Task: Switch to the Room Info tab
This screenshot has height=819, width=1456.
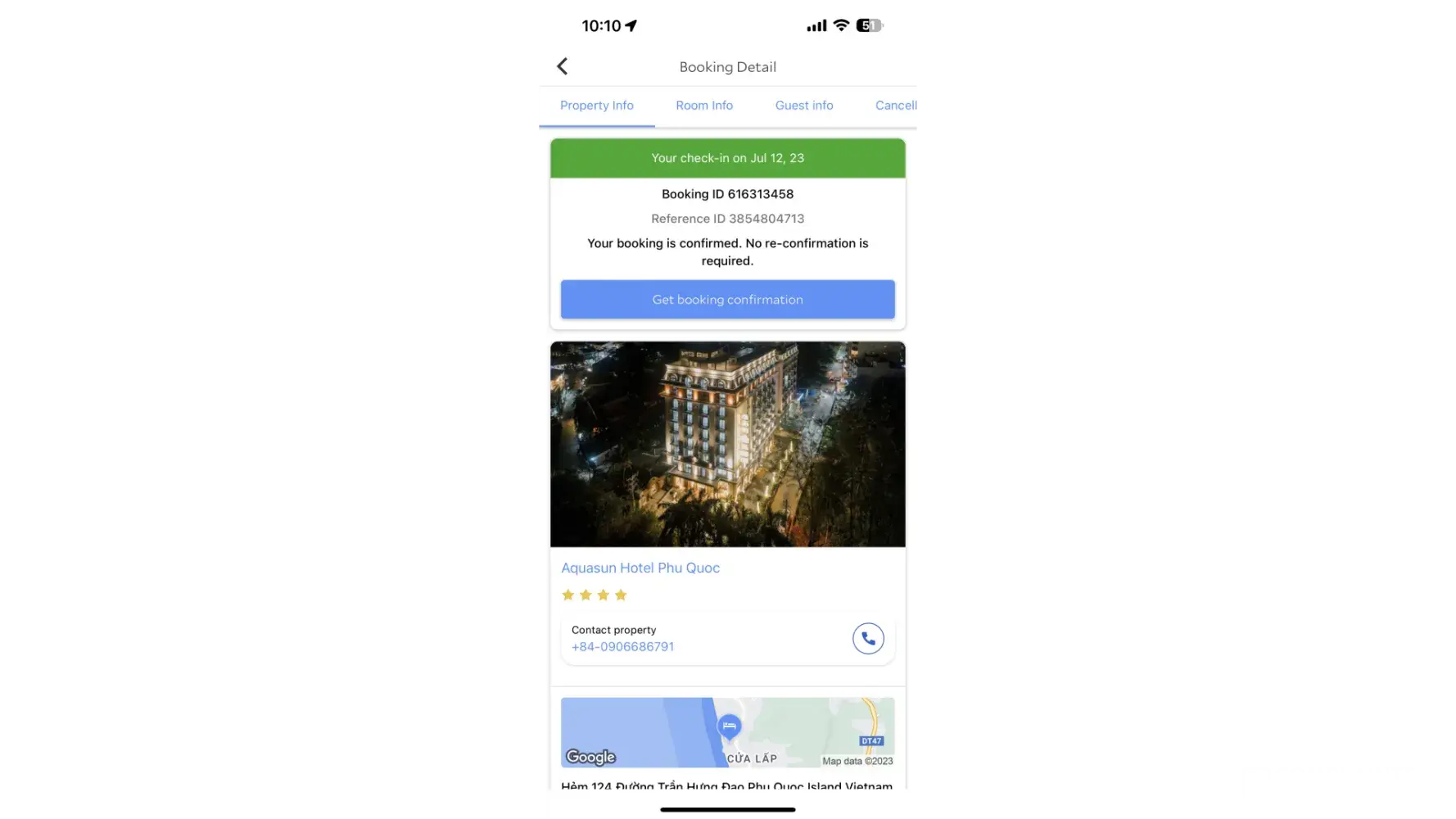Action: tap(704, 106)
